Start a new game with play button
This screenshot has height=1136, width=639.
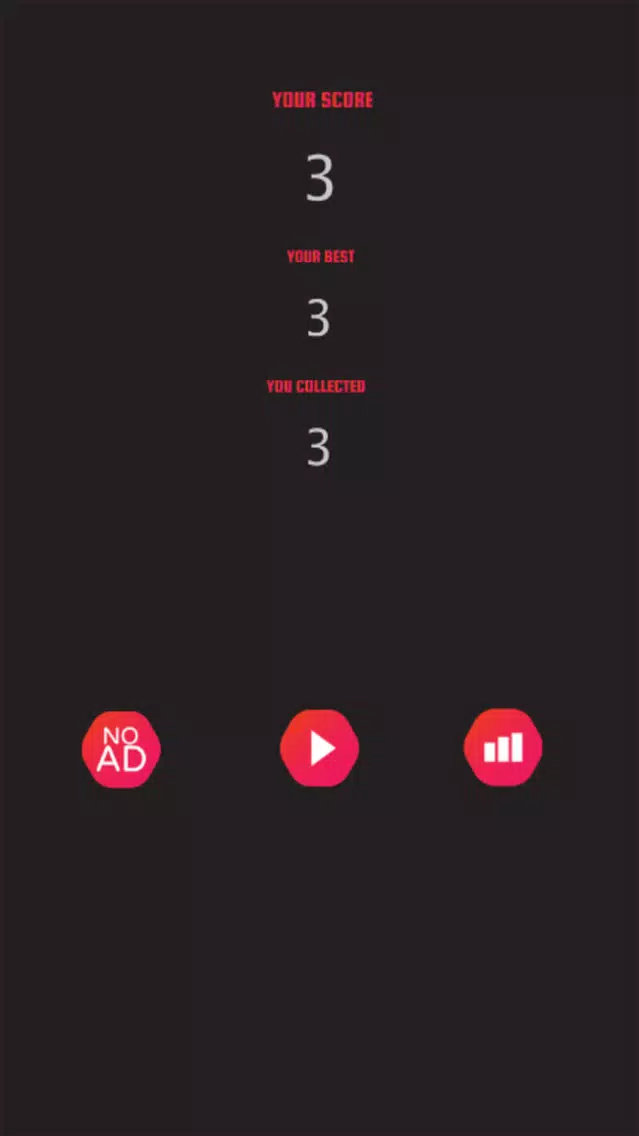pos(320,748)
